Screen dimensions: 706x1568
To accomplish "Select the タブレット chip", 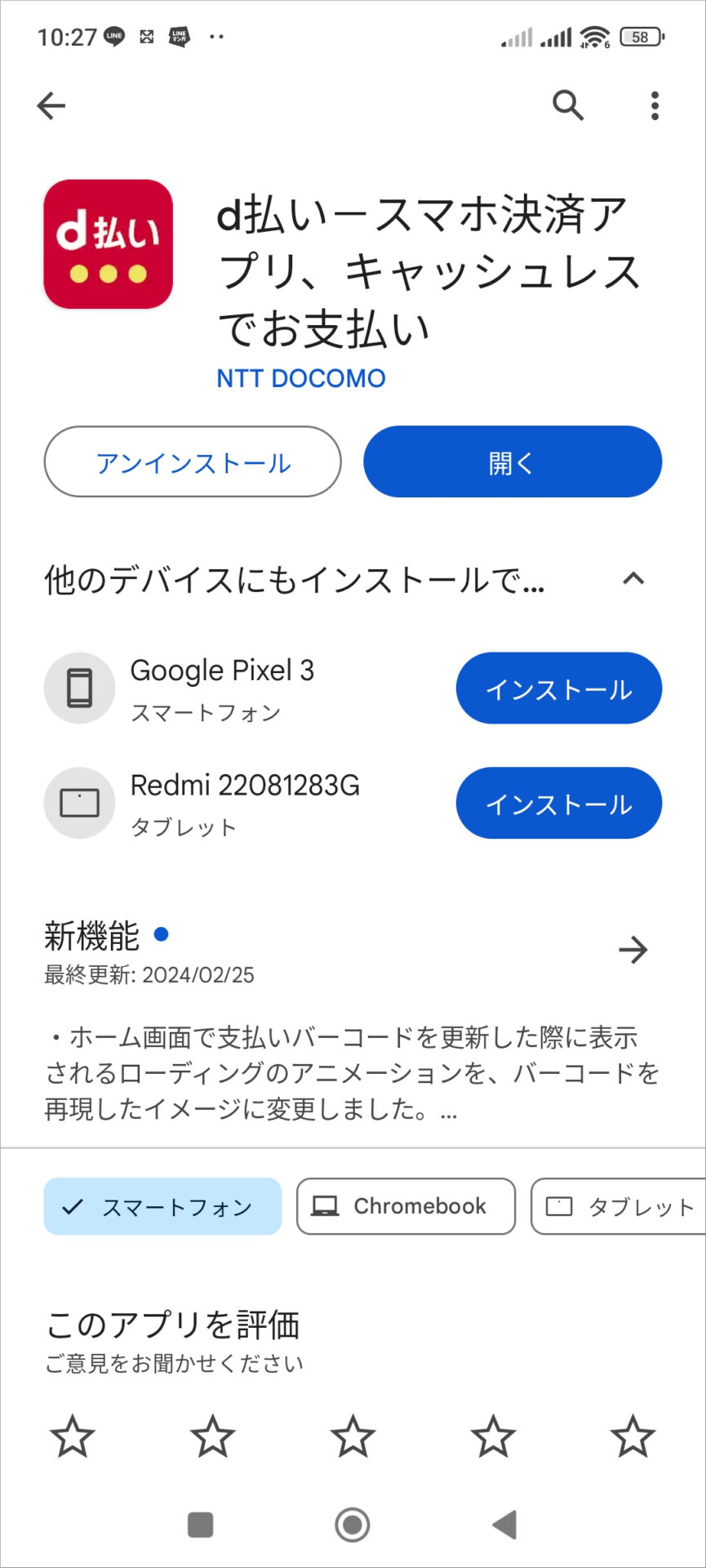I will tap(619, 1206).
